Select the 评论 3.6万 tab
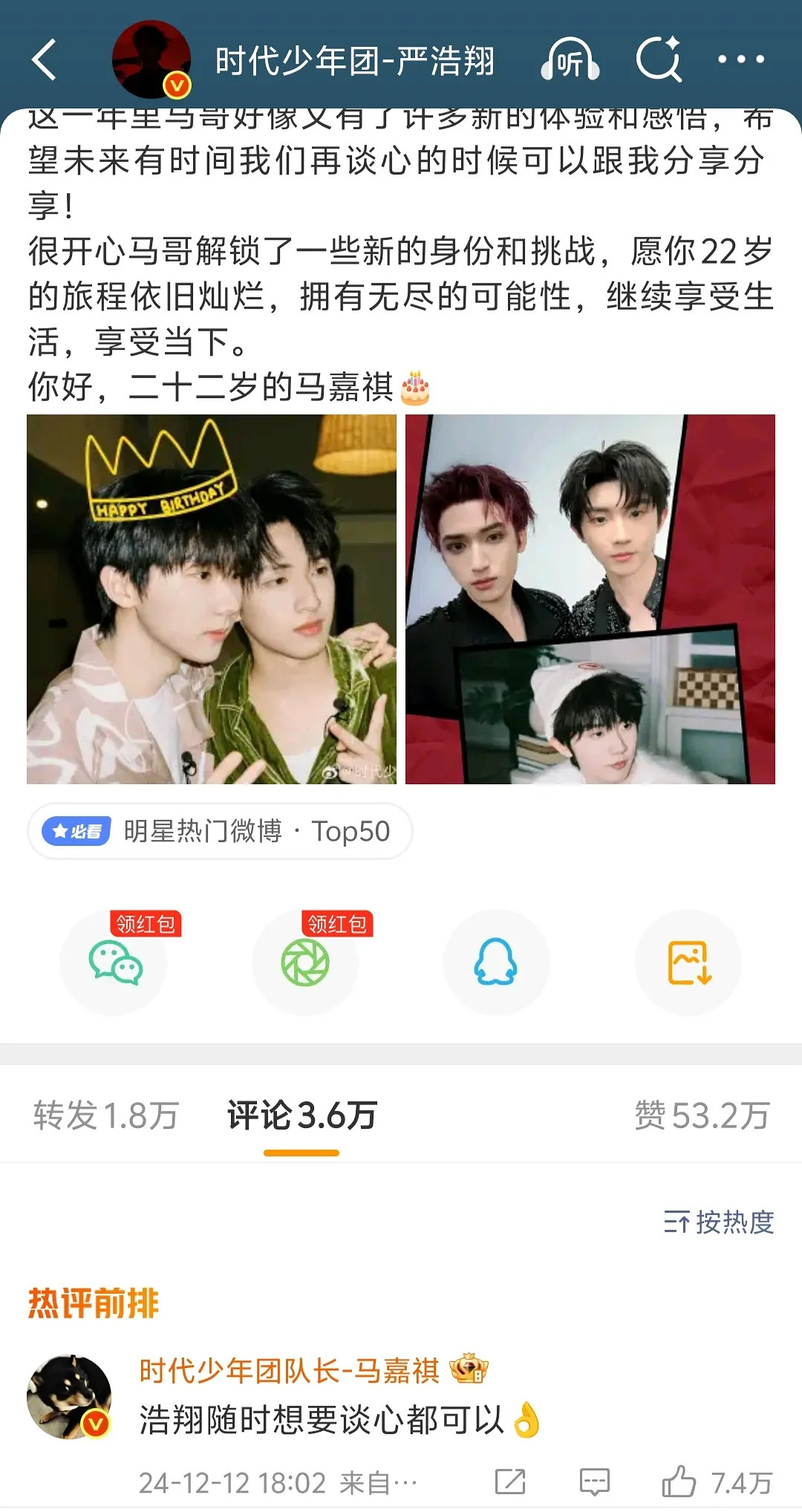The width and height of the screenshot is (802, 1512). (x=301, y=1115)
